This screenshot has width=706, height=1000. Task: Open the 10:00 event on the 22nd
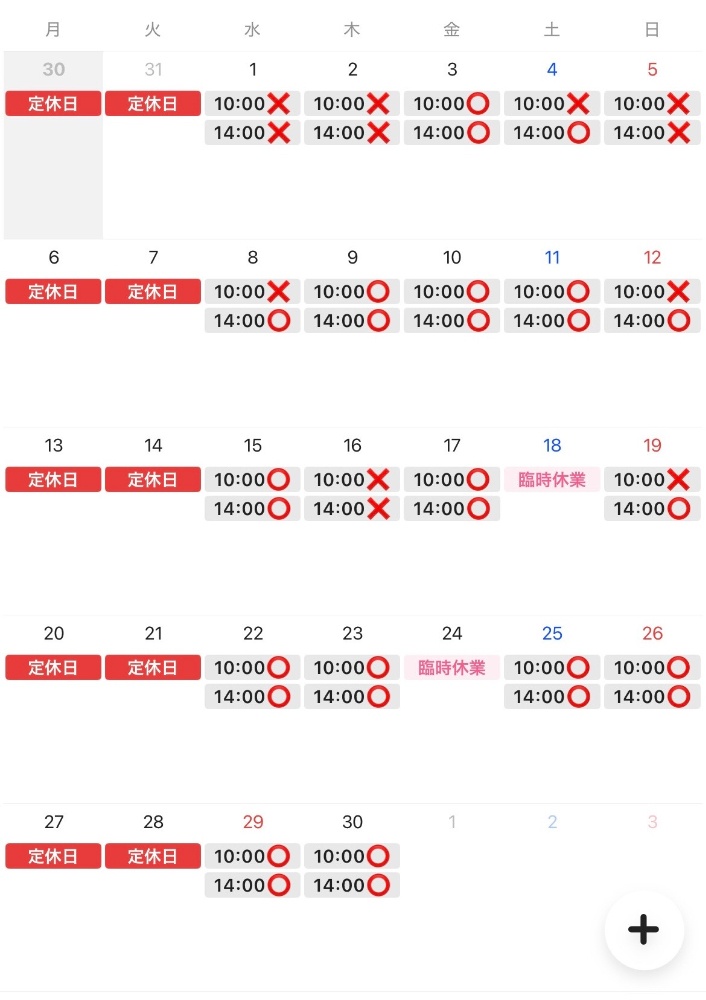pos(252,667)
